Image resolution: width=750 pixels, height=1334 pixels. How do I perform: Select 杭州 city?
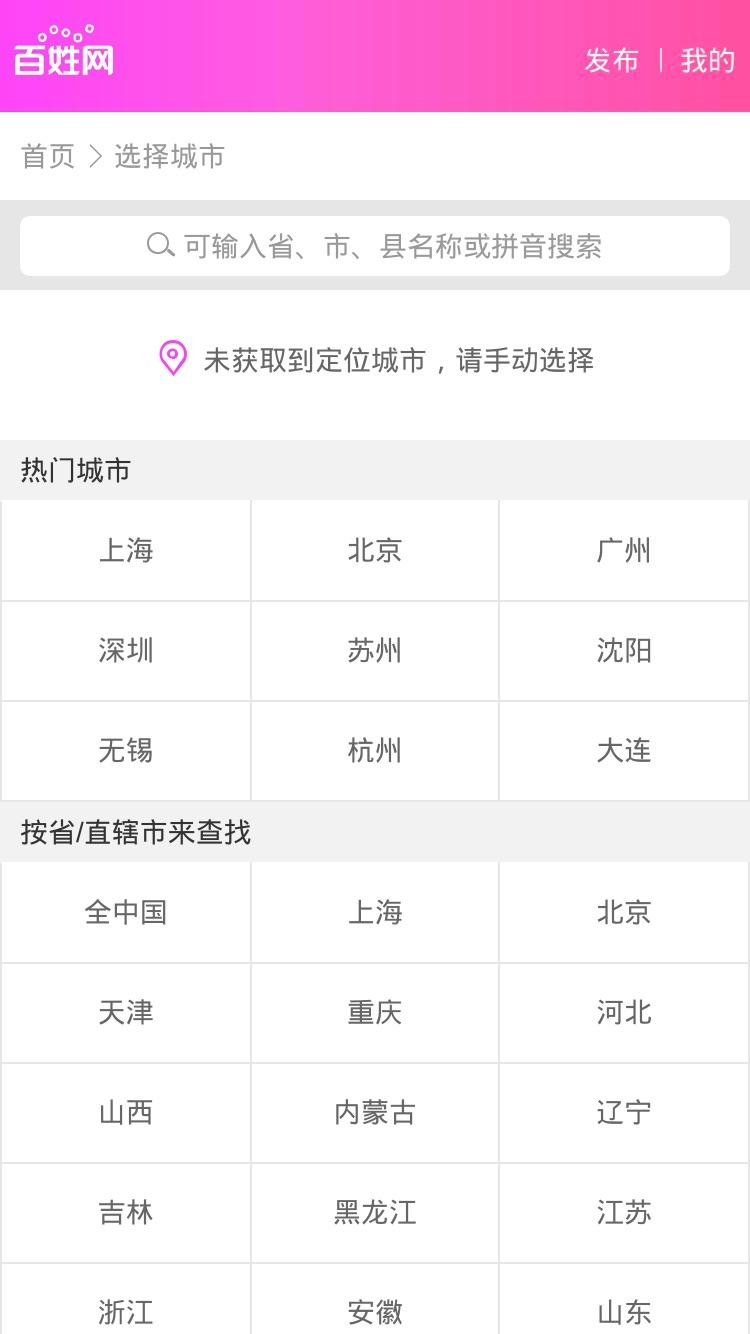[x=375, y=750]
